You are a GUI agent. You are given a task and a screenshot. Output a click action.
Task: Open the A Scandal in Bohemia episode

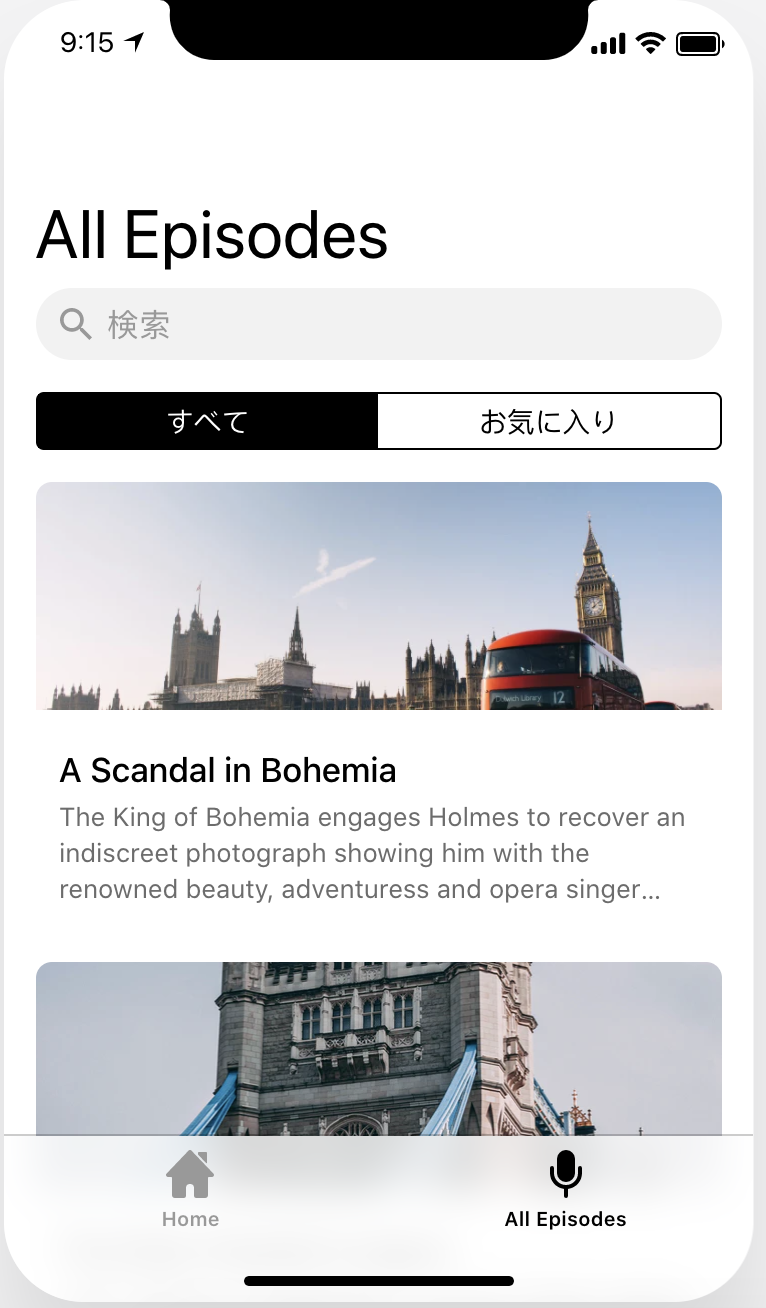[378, 770]
